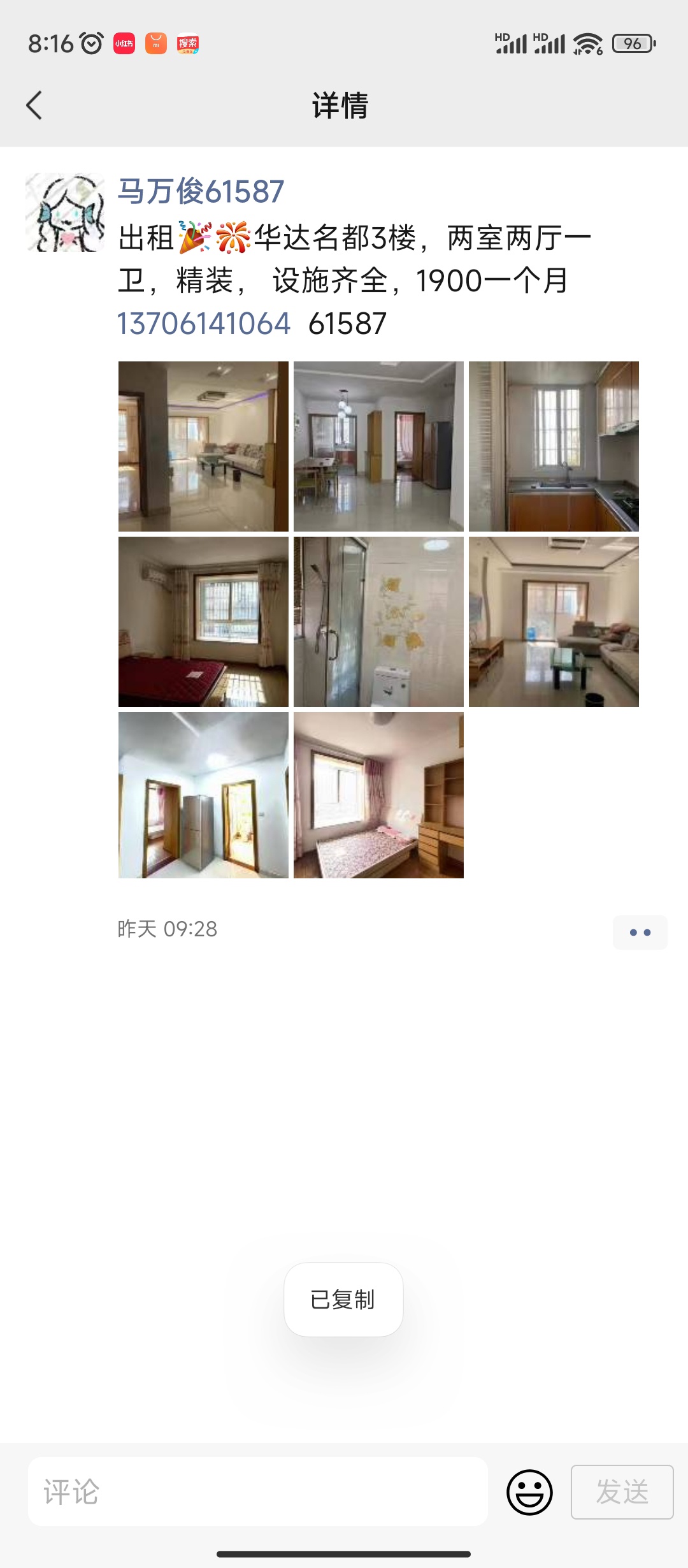The width and height of the screenshot is (688, 1568).
Task: Open the kitchen sink photo
Action: 554,446
